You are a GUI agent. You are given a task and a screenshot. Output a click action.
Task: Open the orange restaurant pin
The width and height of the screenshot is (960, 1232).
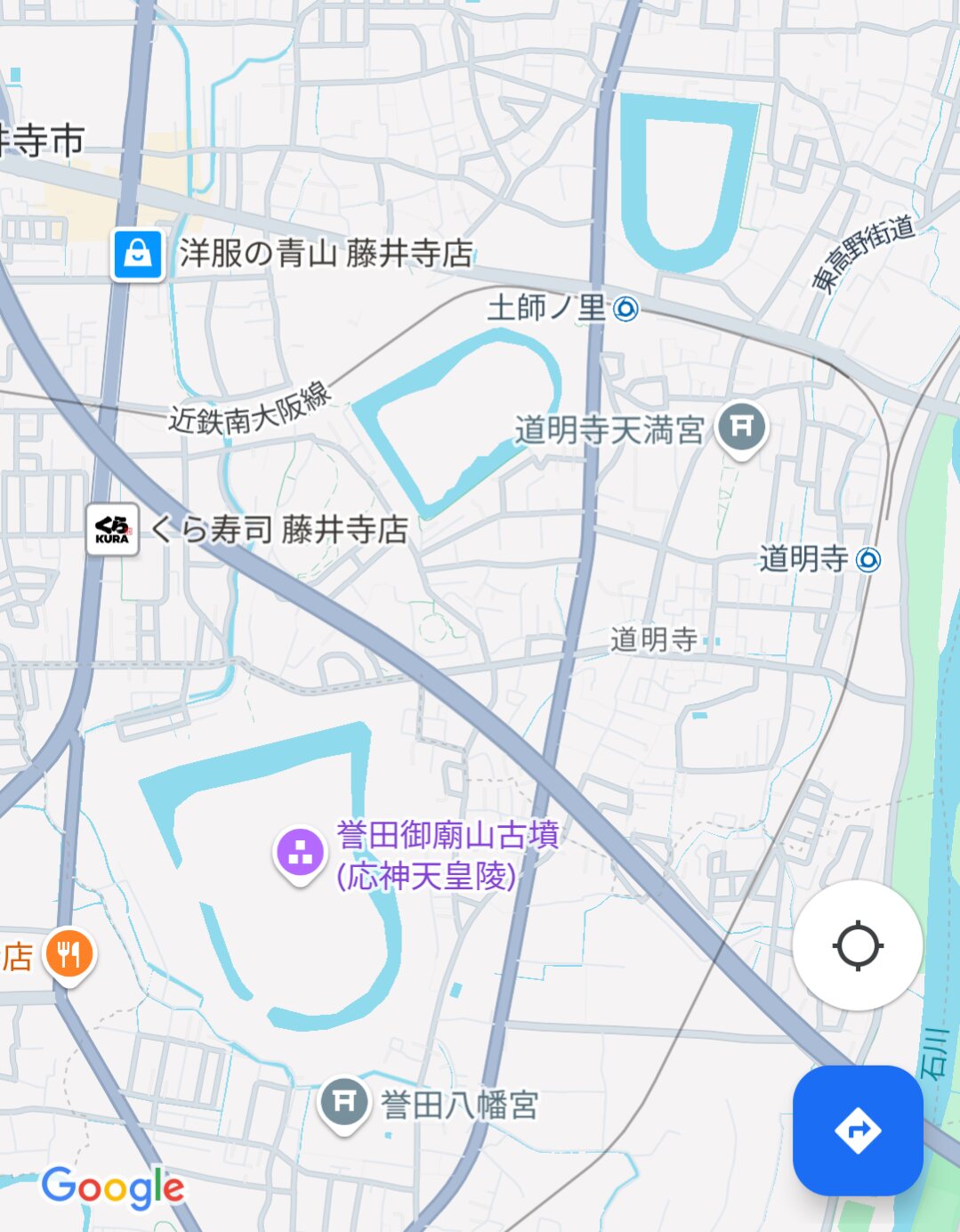[x=69, y=955]
